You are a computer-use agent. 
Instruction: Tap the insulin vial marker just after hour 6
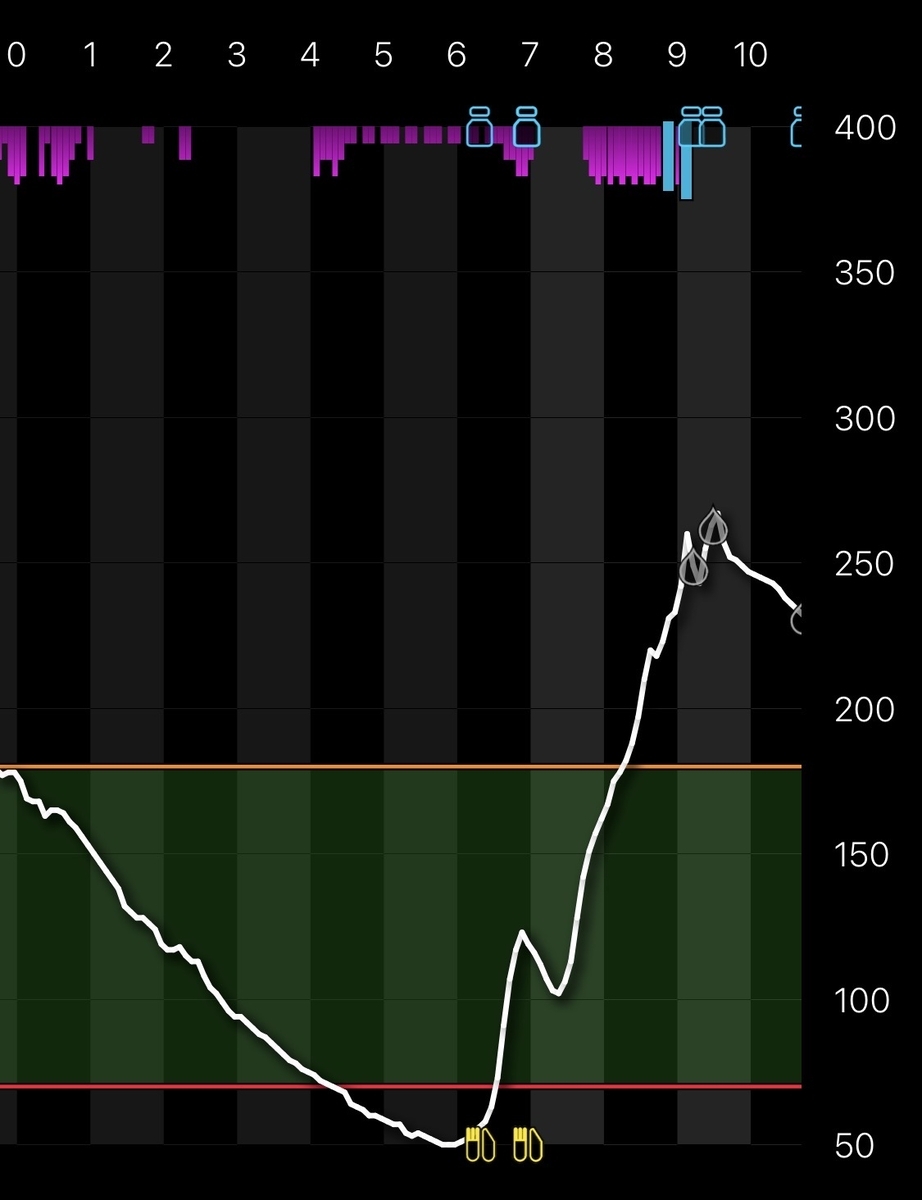coord(480,127)
